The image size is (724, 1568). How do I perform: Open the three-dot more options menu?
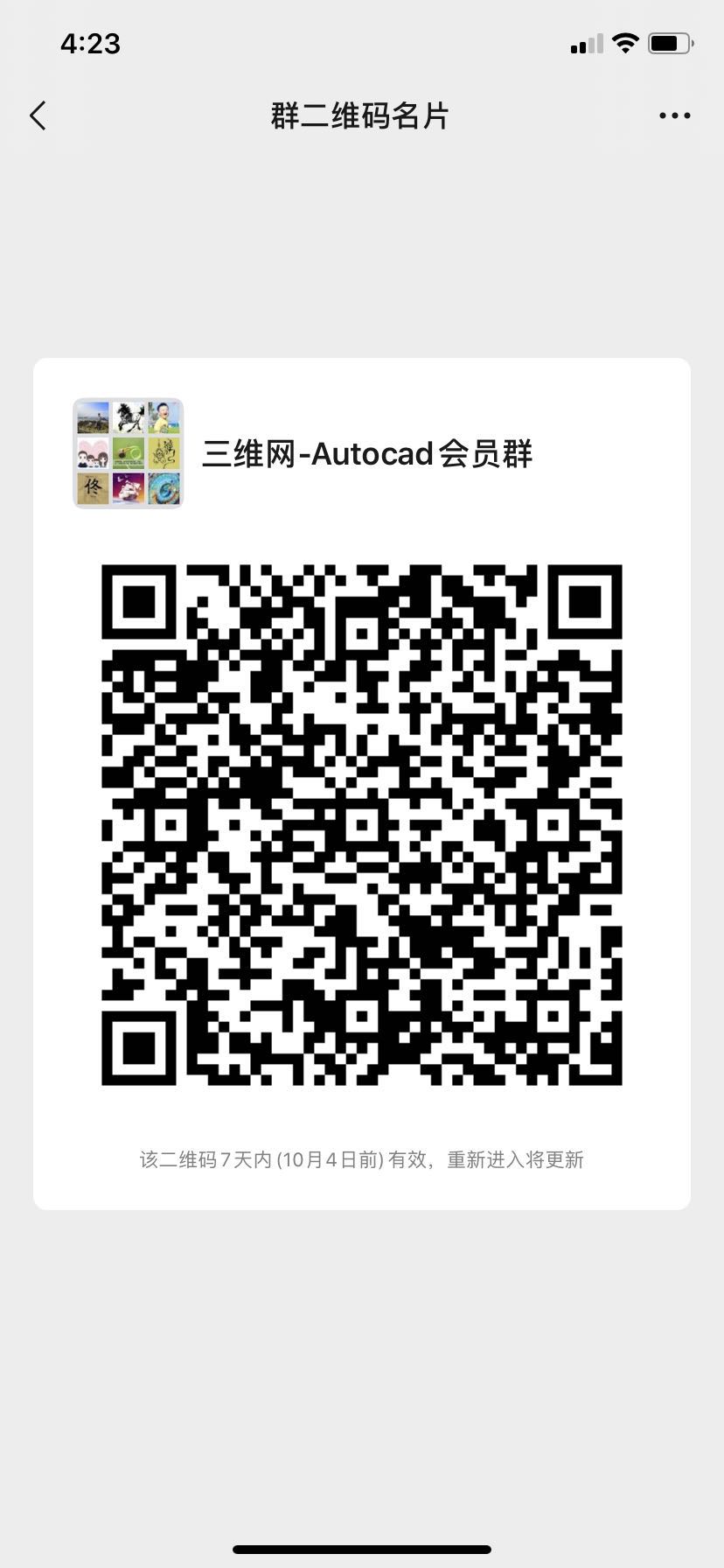click(x=674, y=115)
